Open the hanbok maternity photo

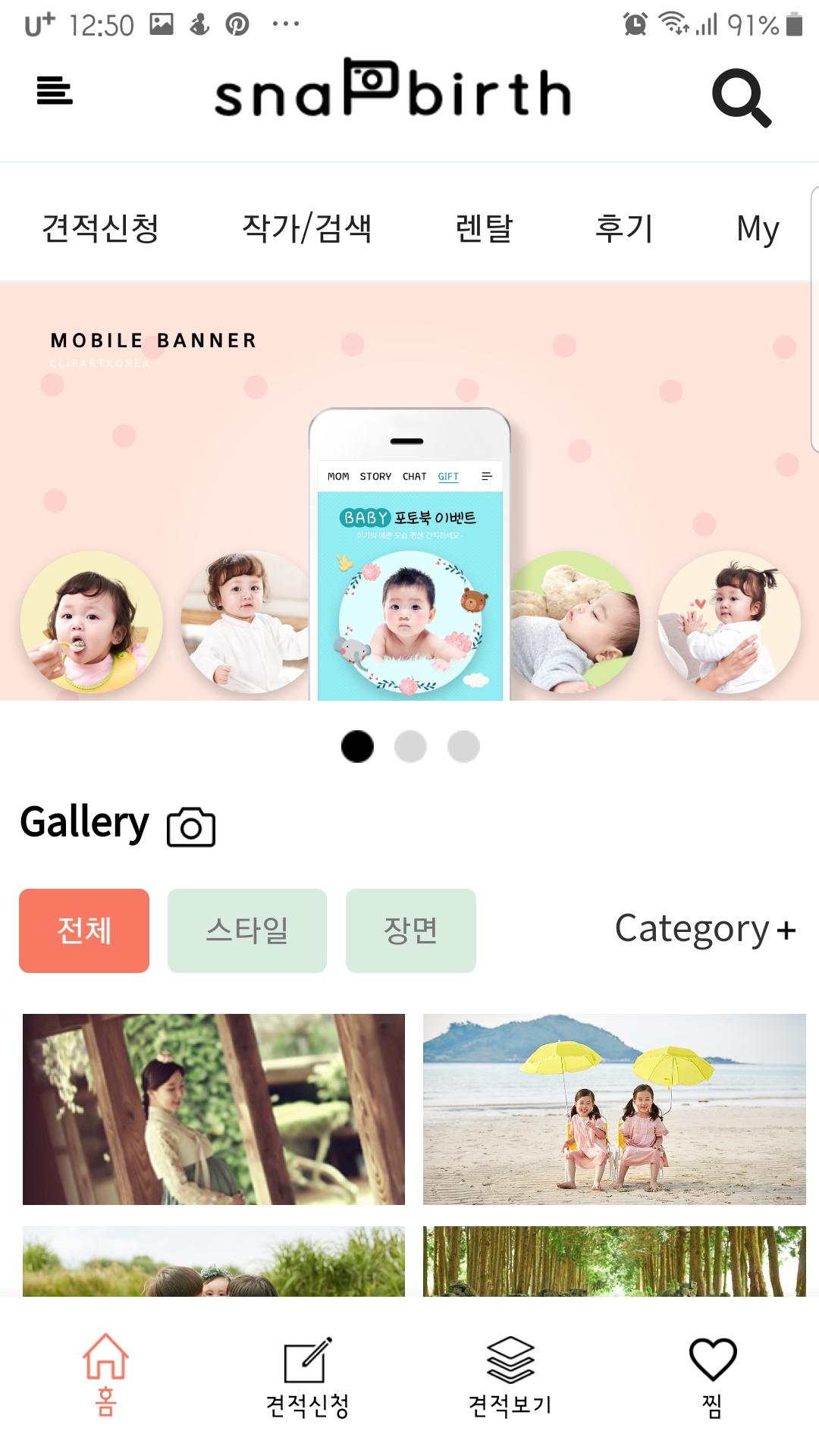[x=214, y=1109]
